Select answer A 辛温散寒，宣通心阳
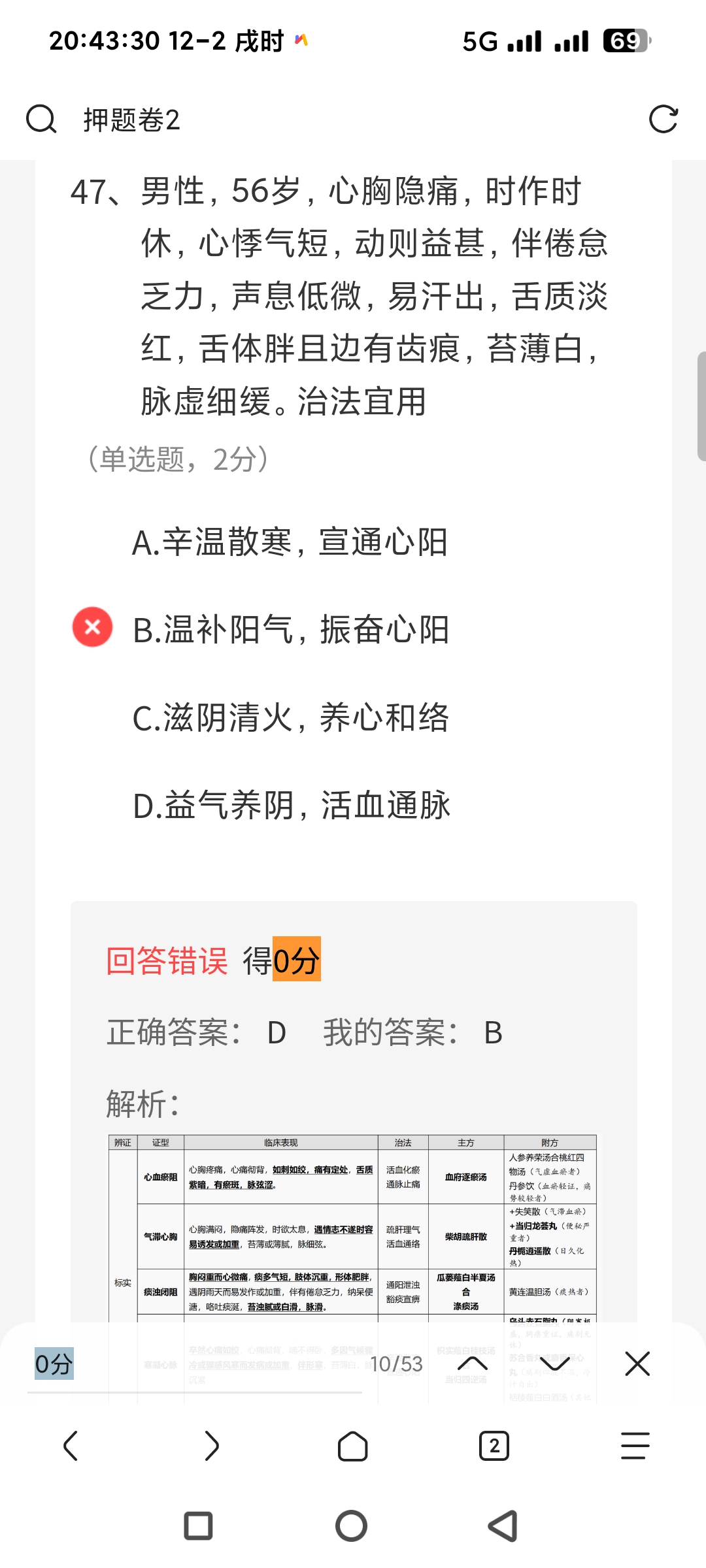The width and height of the screenshot is (706, 1568). click(290, 542)
